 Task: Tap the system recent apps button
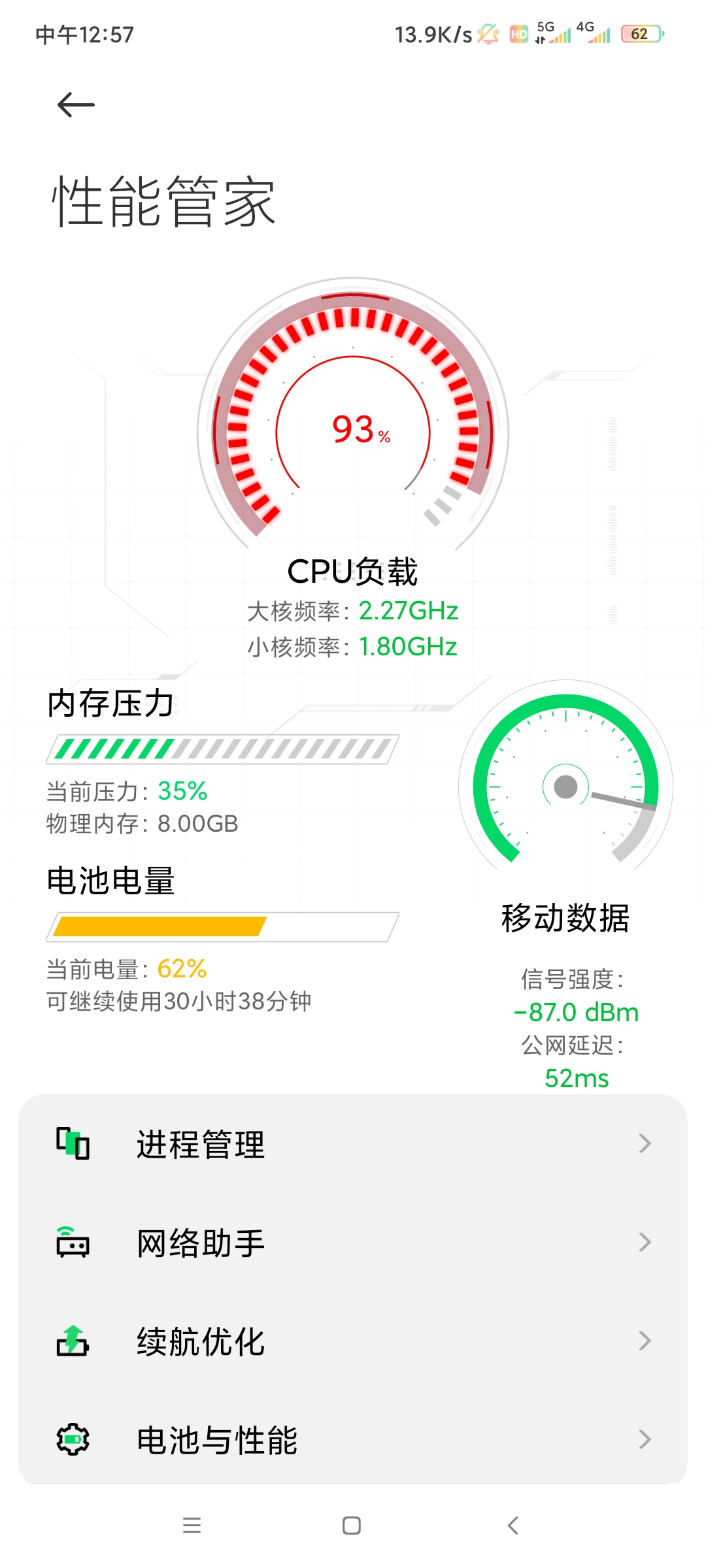click(x=192, y=1526)
